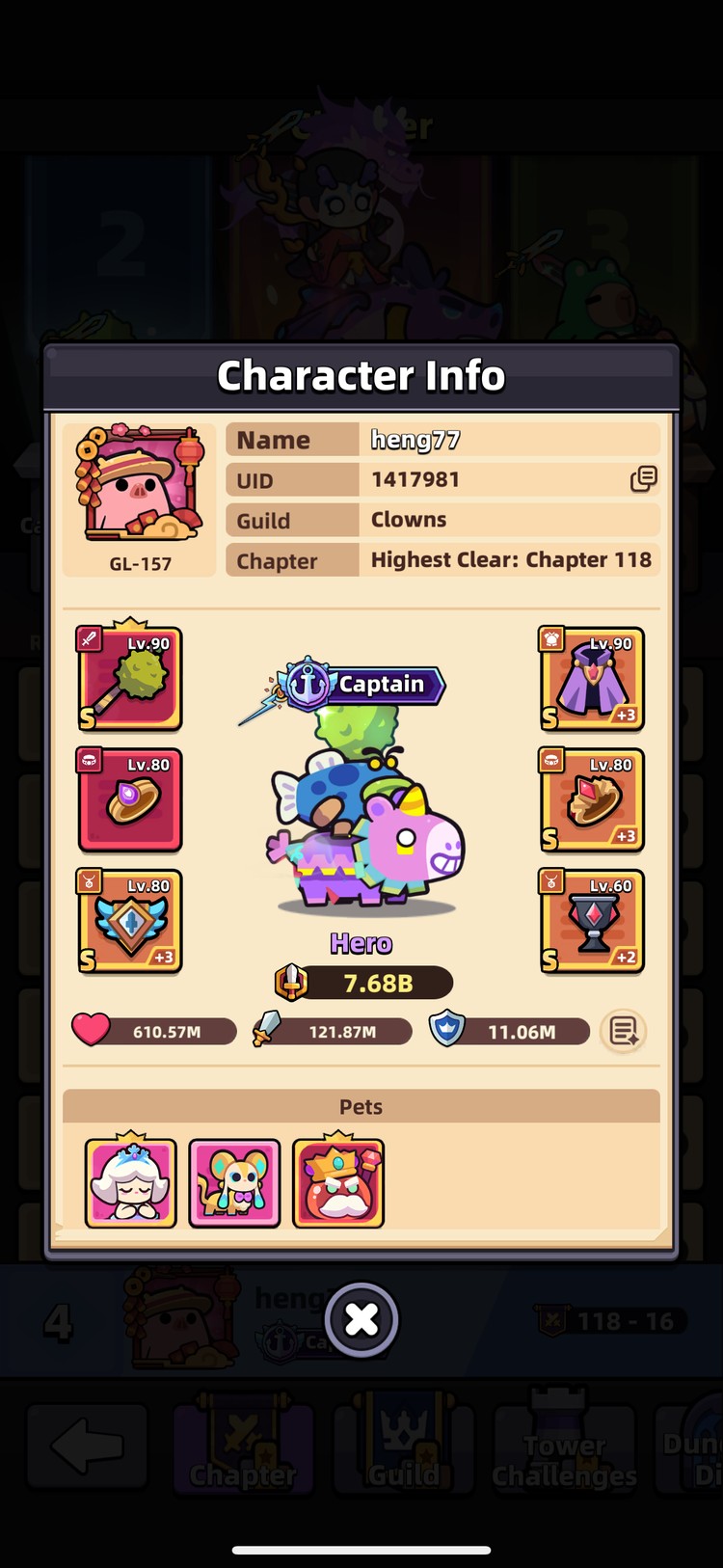Screen dimensions: 723x1568
Task: Inspect the Lv.60 goblet trinket
Action: coord(592,921)
